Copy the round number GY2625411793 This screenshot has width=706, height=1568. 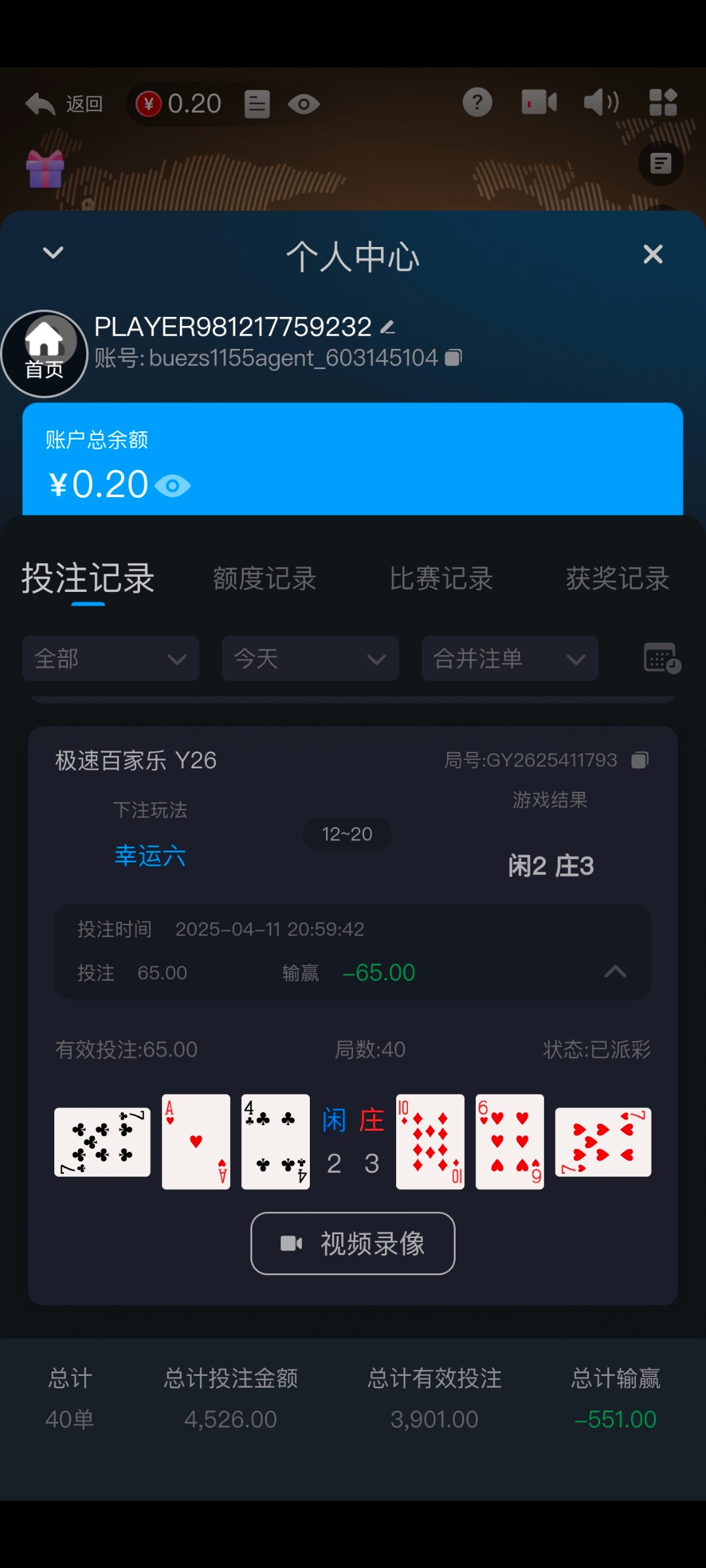pos(639,760)
